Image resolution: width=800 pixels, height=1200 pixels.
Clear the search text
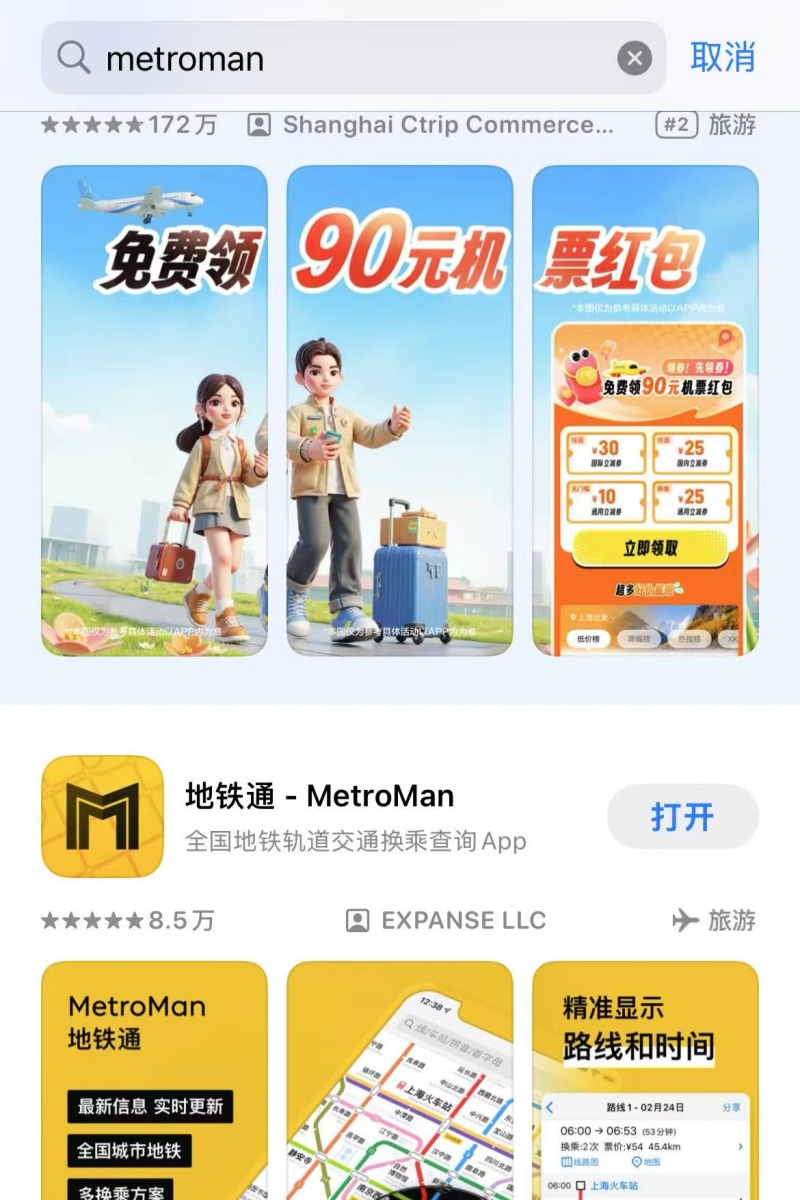634,59
